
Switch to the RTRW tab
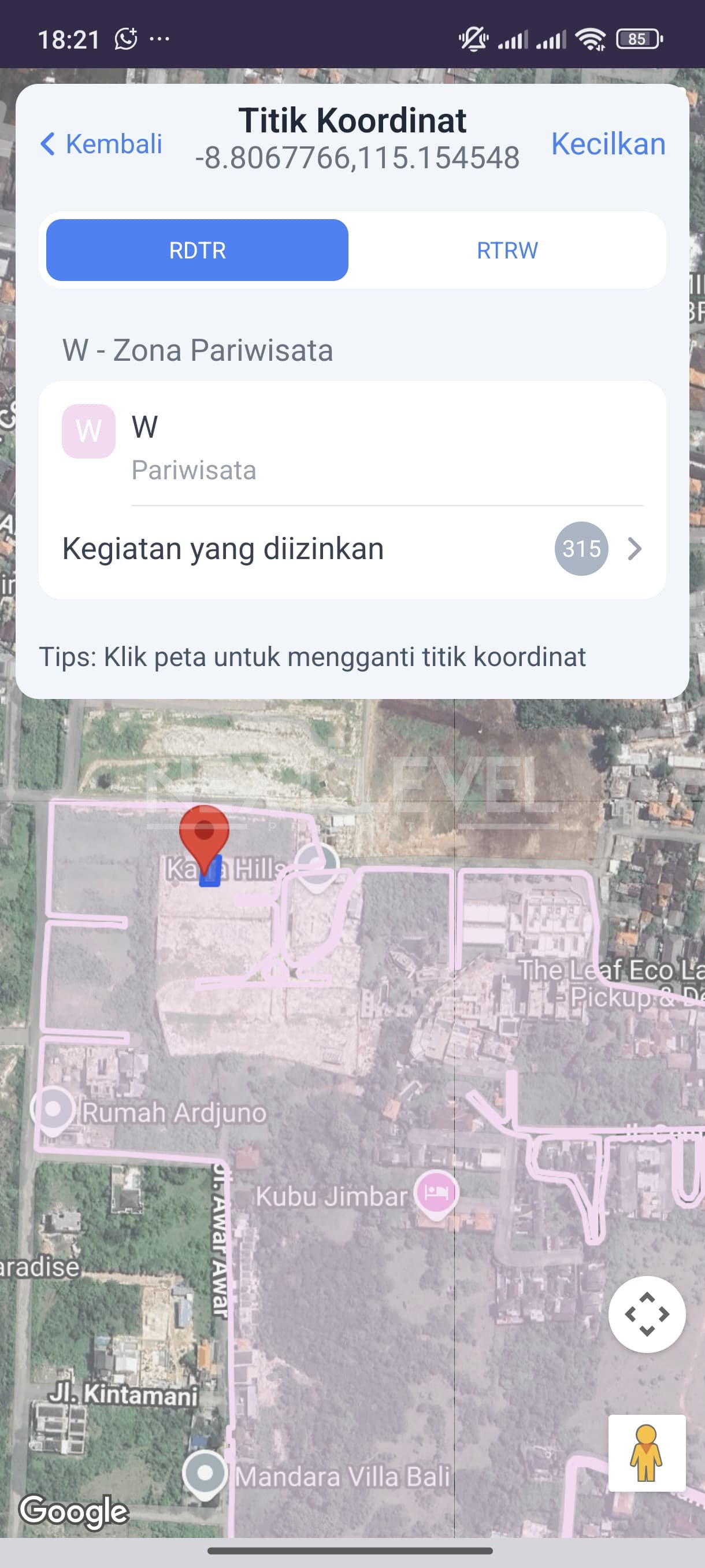pos(507,250)
